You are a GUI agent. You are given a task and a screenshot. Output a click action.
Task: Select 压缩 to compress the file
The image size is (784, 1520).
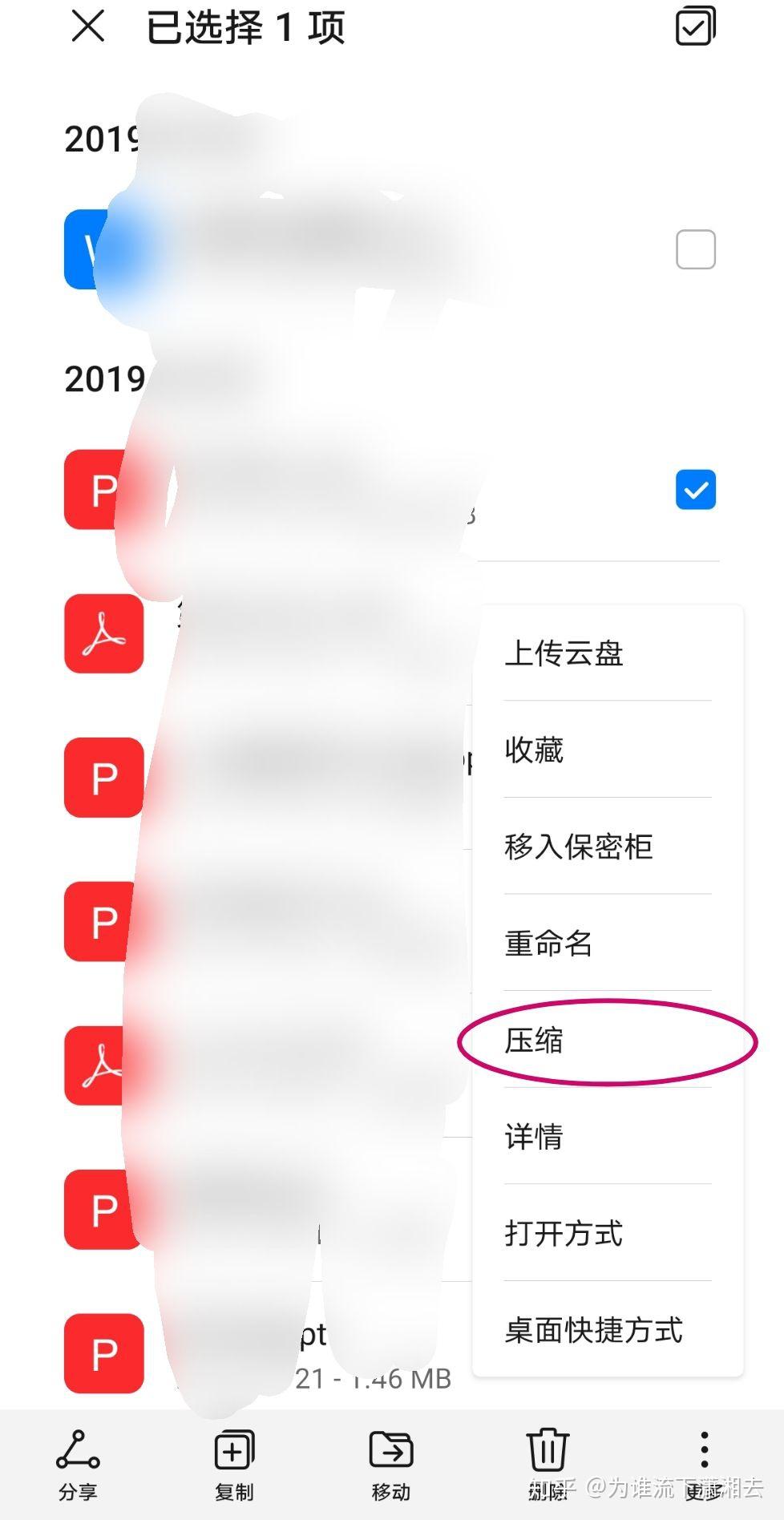[608, 1040]
